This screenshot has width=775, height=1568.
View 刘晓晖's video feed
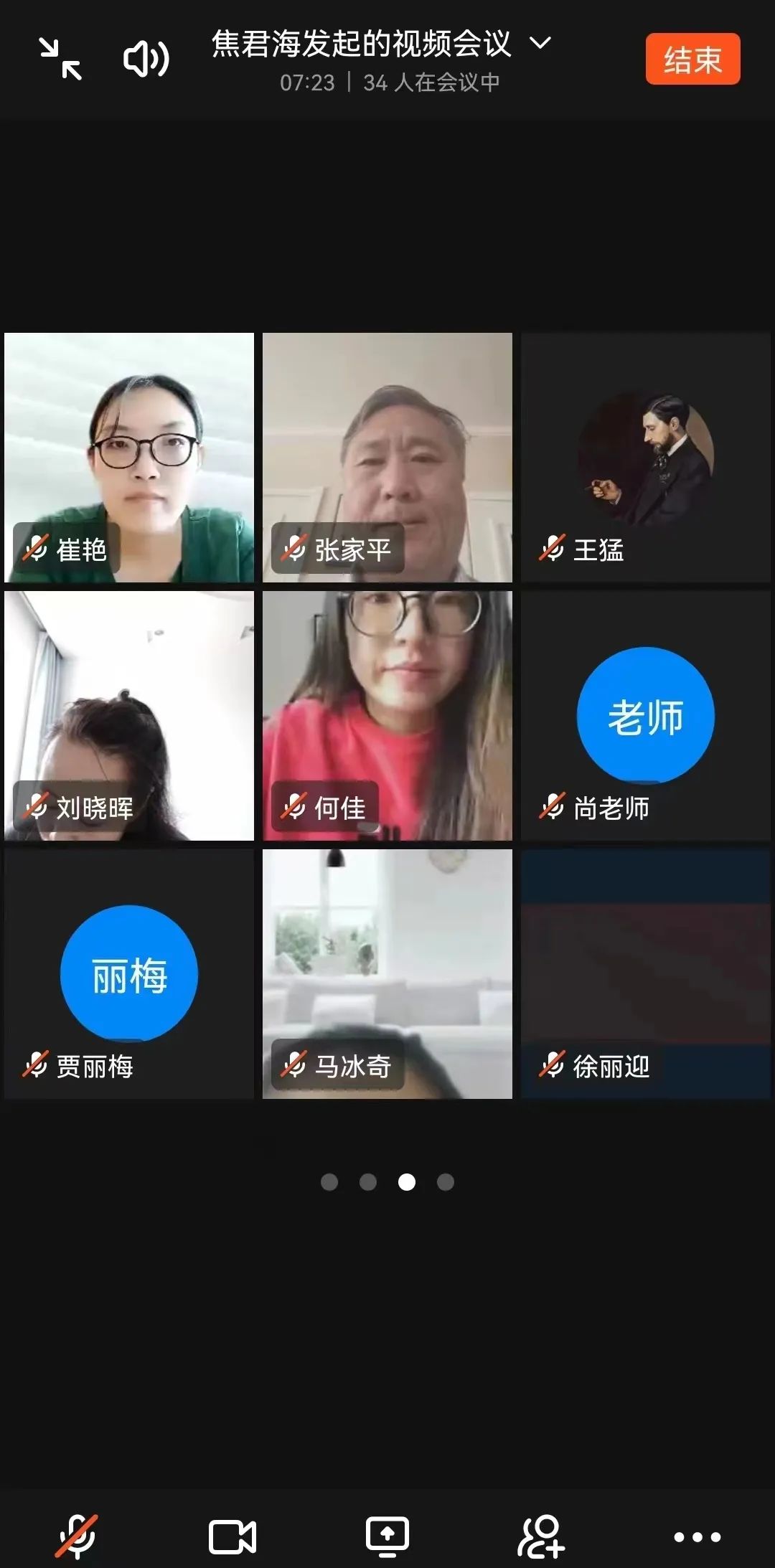click(129, 715)
